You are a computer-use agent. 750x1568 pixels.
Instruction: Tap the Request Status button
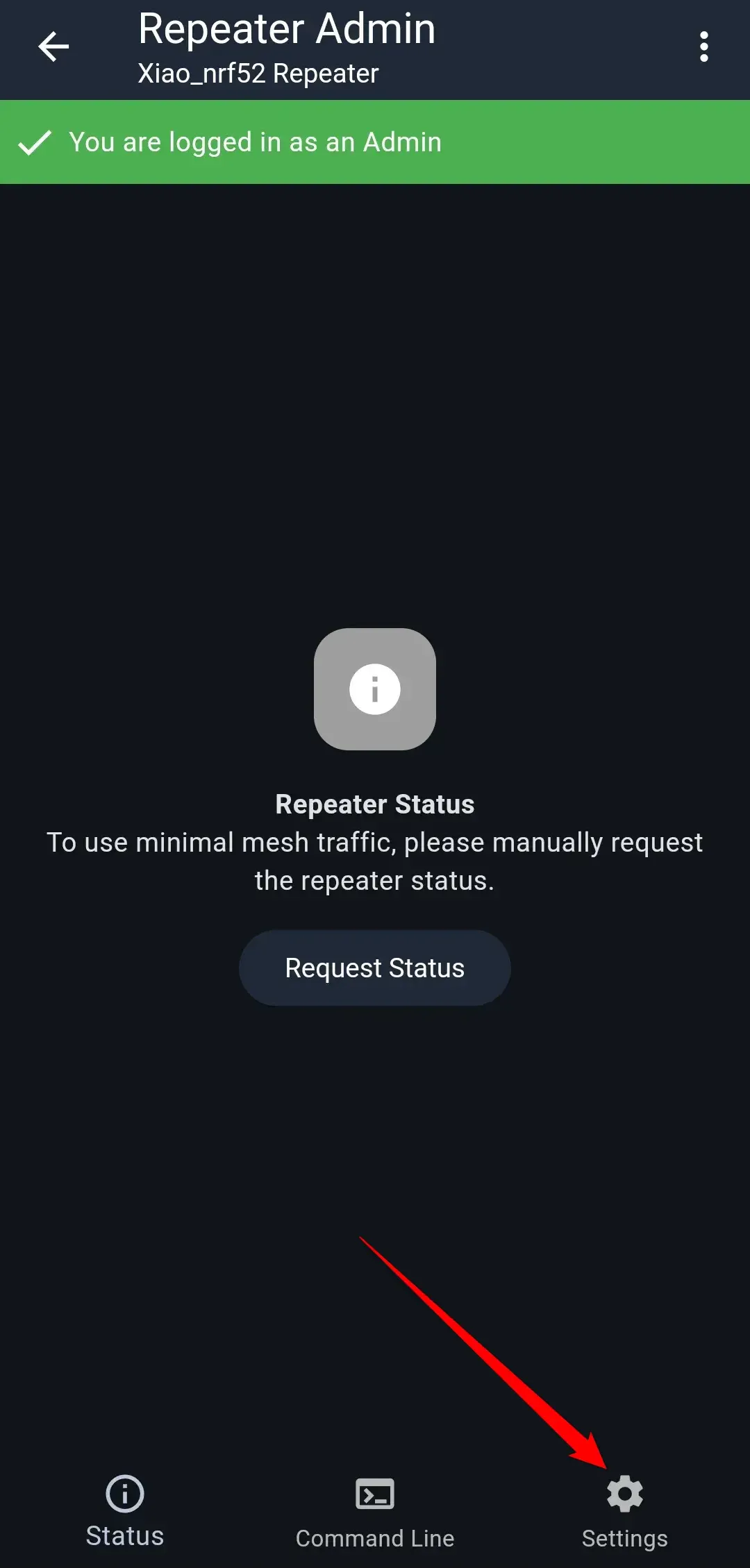coord(375,968)
